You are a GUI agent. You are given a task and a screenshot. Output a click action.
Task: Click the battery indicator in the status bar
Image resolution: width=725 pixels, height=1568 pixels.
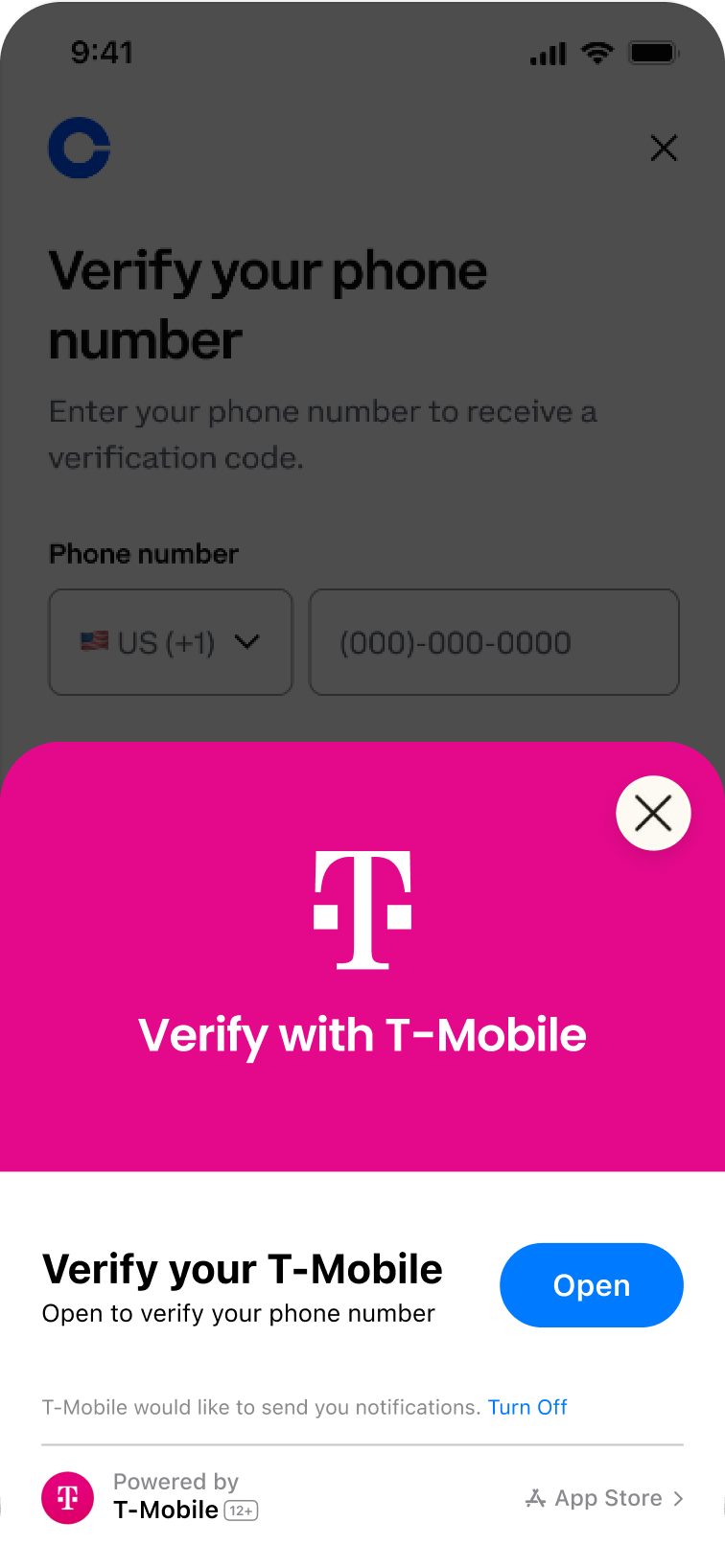point(655,52)
